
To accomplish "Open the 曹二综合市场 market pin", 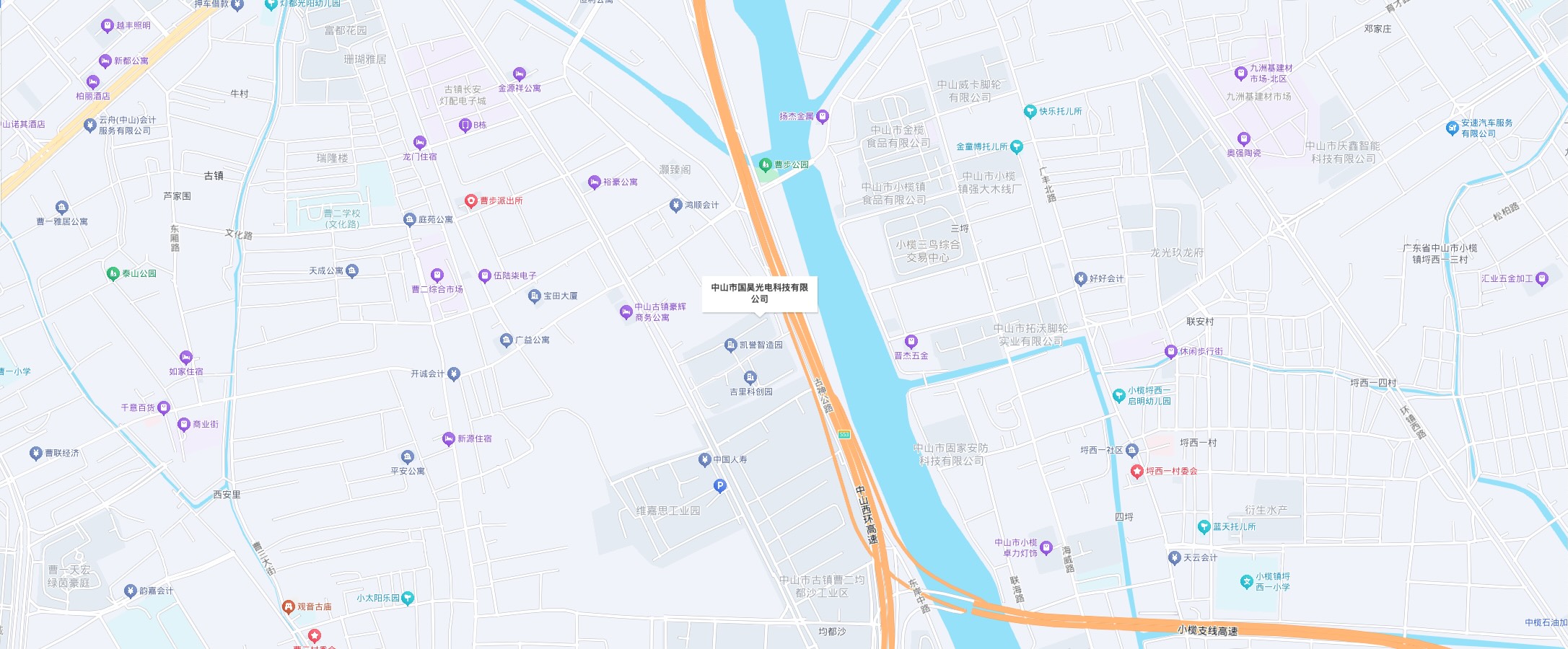I will point(437,275).
